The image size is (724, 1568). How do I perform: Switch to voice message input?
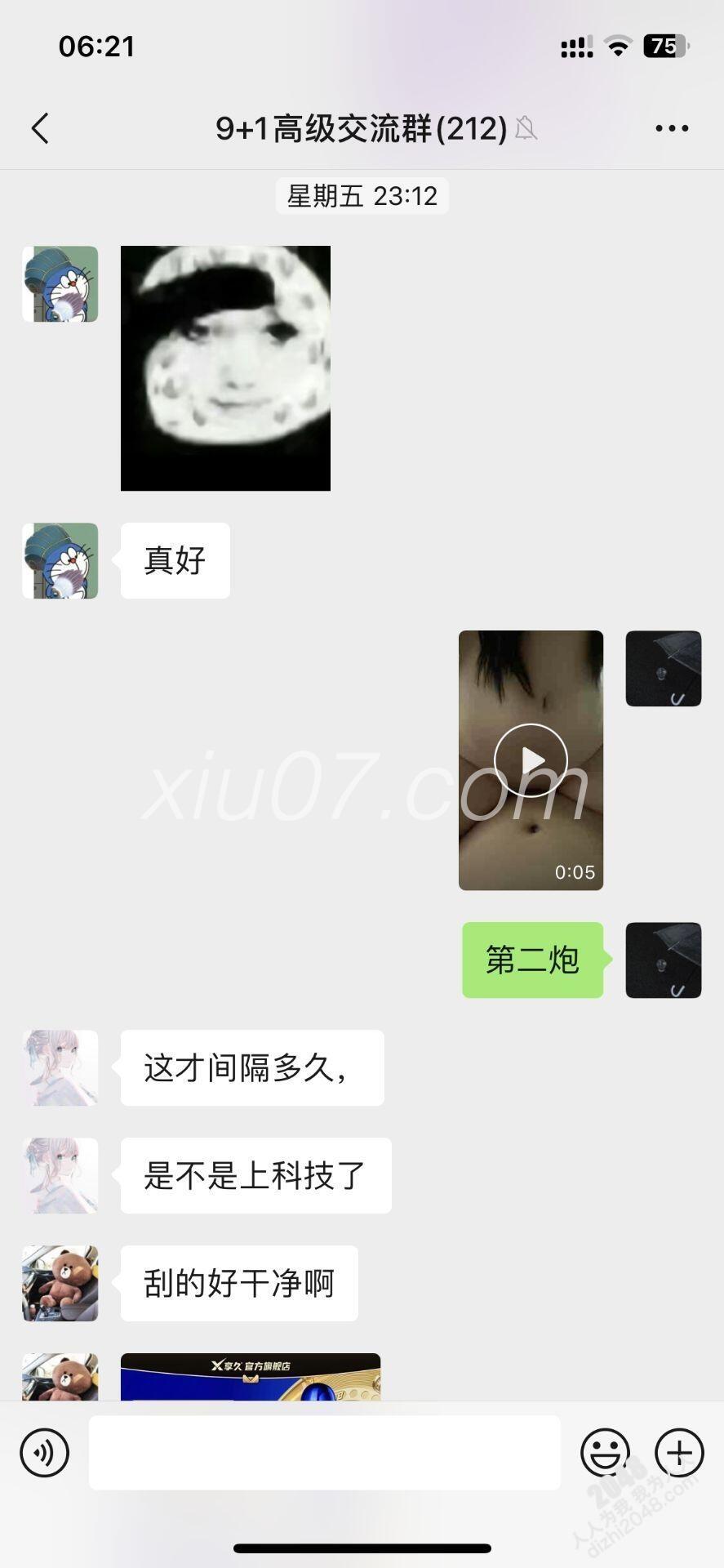coord(44,1453)
